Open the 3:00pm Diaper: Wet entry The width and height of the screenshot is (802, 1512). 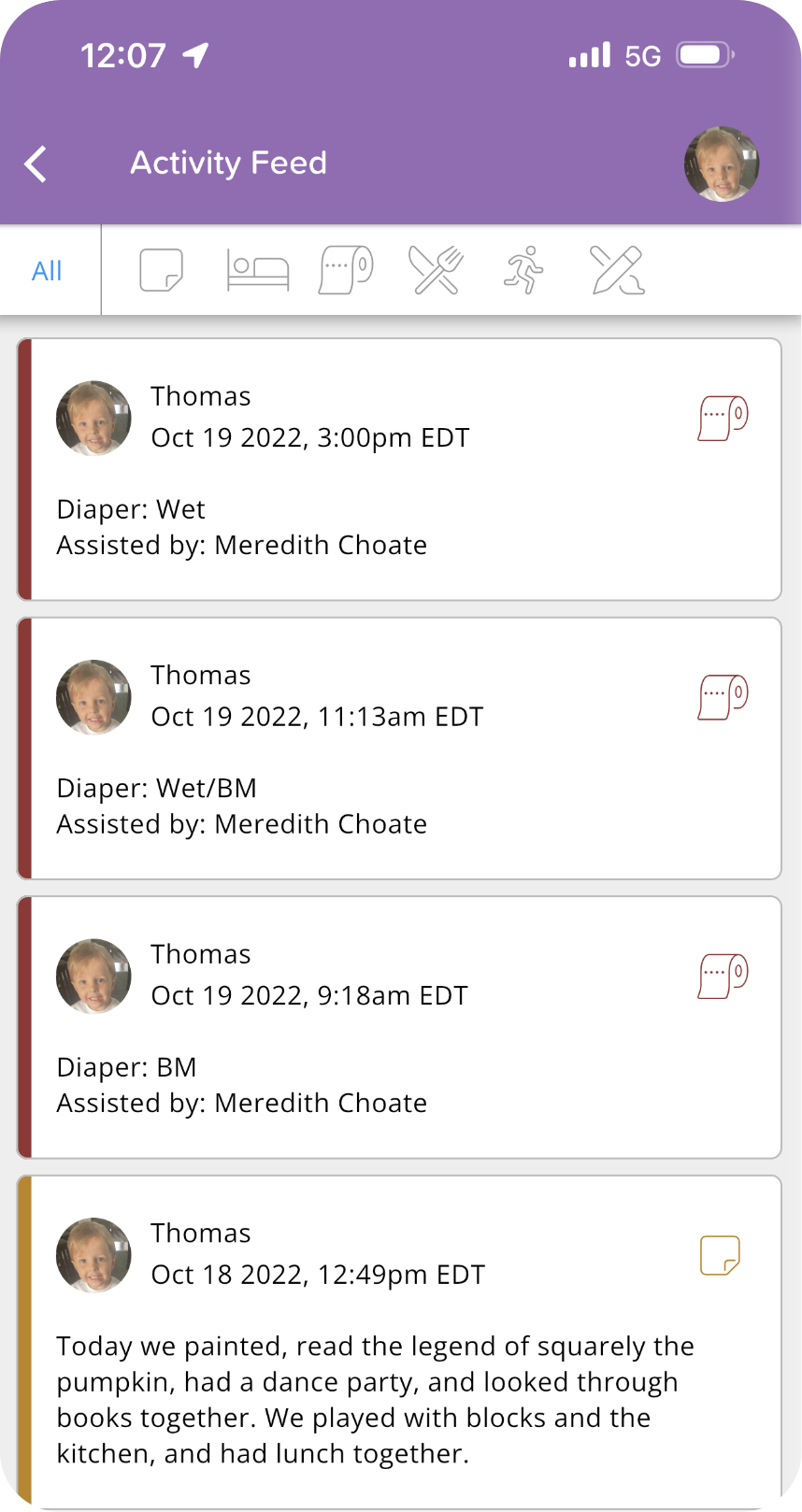(x=399, y=469)
